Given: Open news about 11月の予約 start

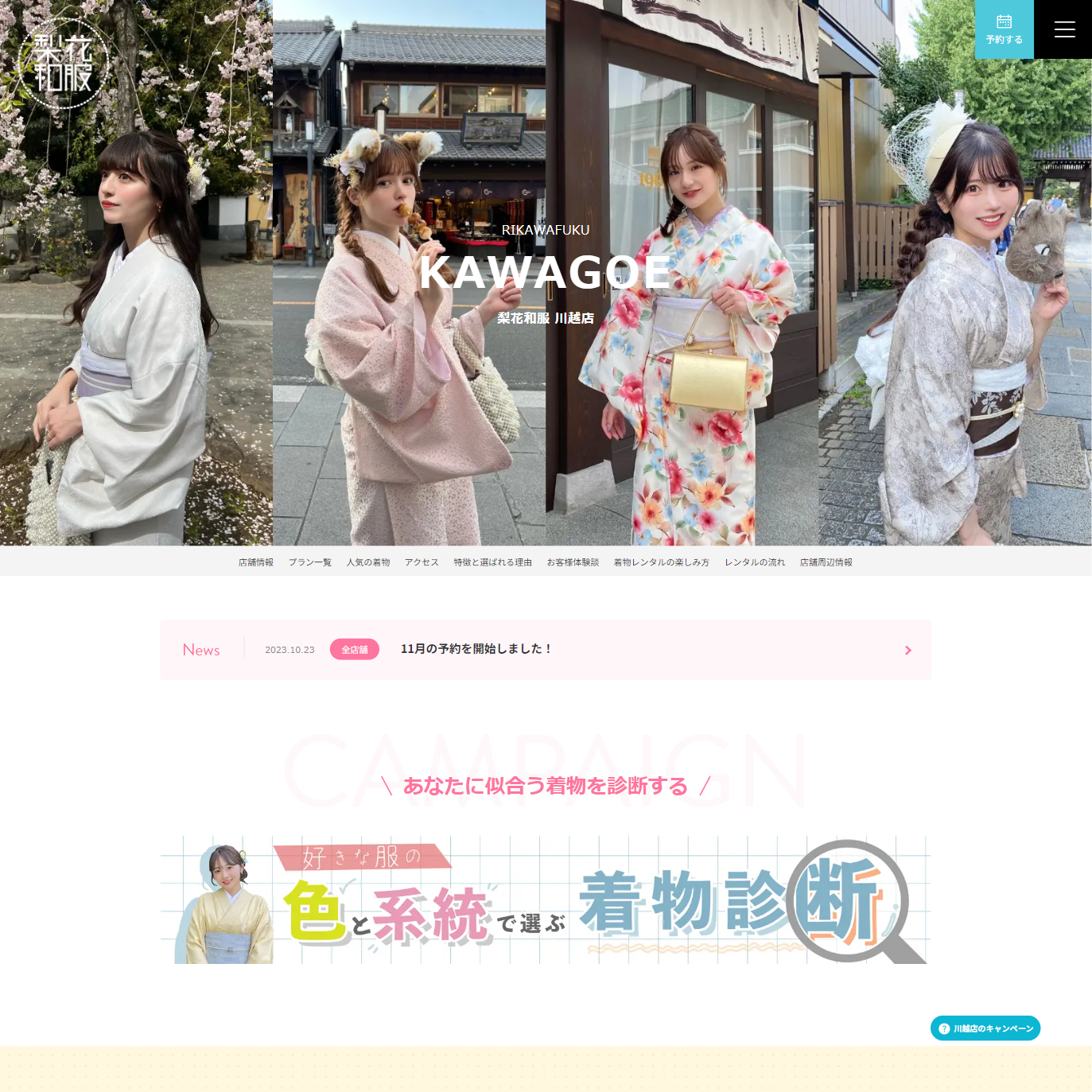Looking at the screenshot, I should click(476, 649).
